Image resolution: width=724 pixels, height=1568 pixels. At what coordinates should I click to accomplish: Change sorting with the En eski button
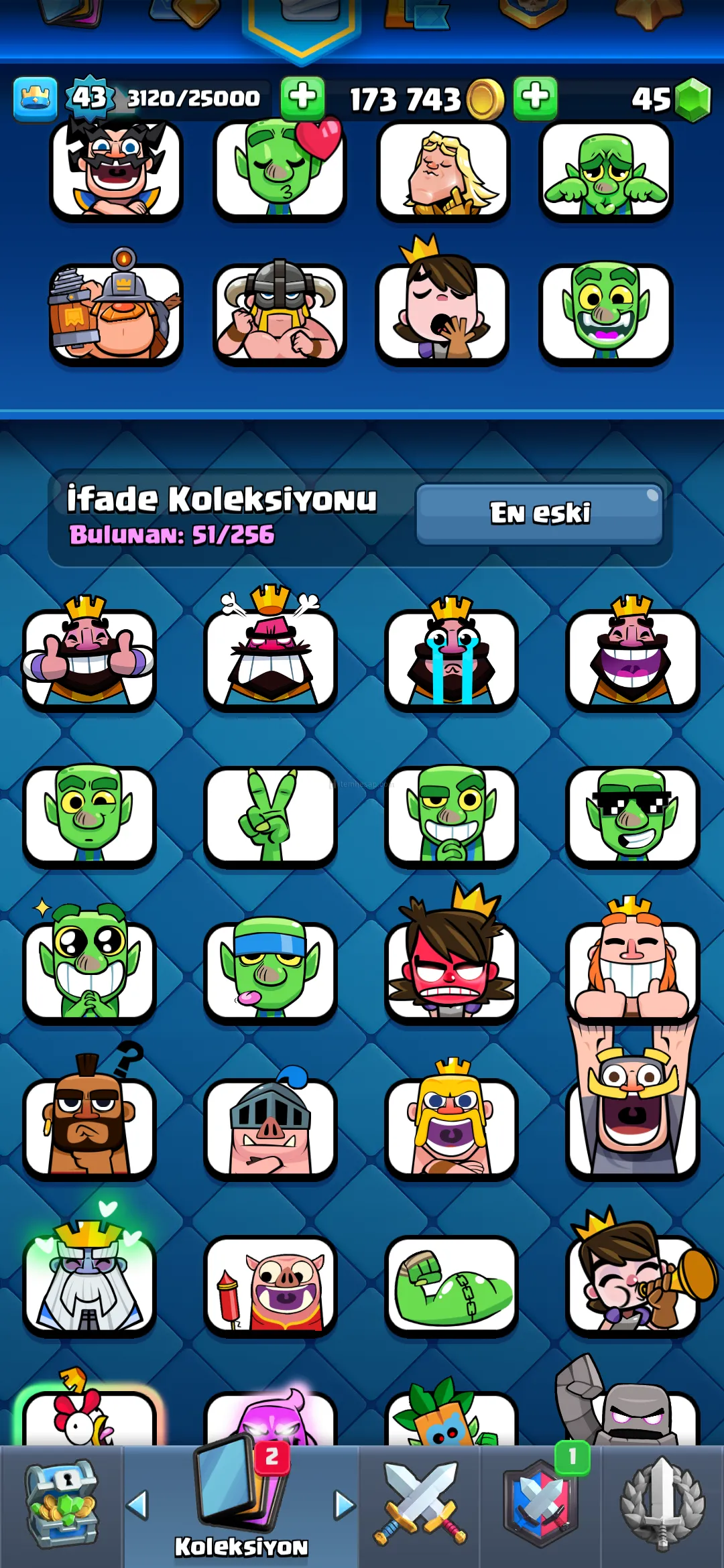coord(539,513)
